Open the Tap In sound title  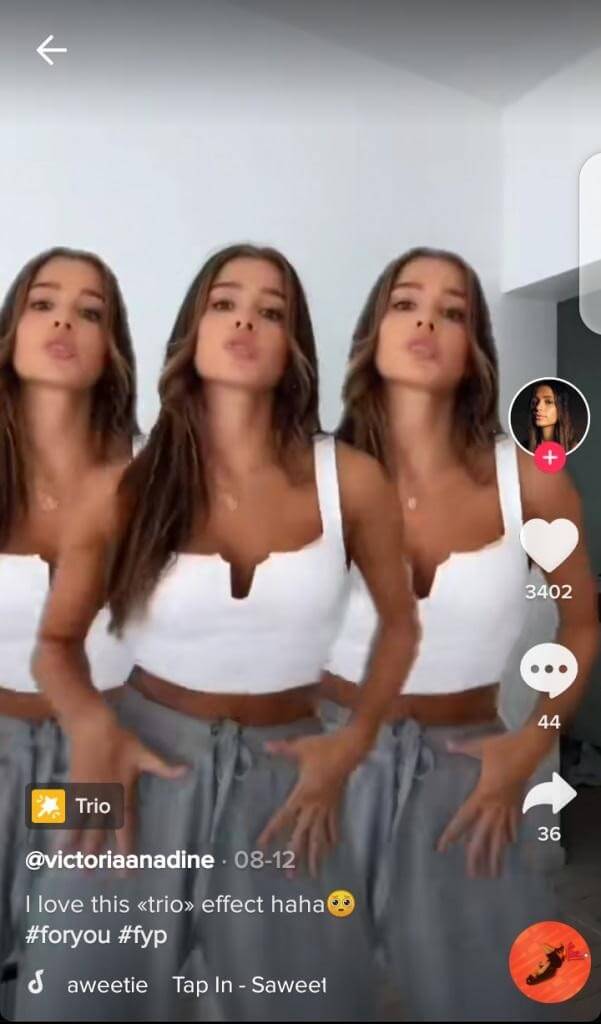(249, 985)
